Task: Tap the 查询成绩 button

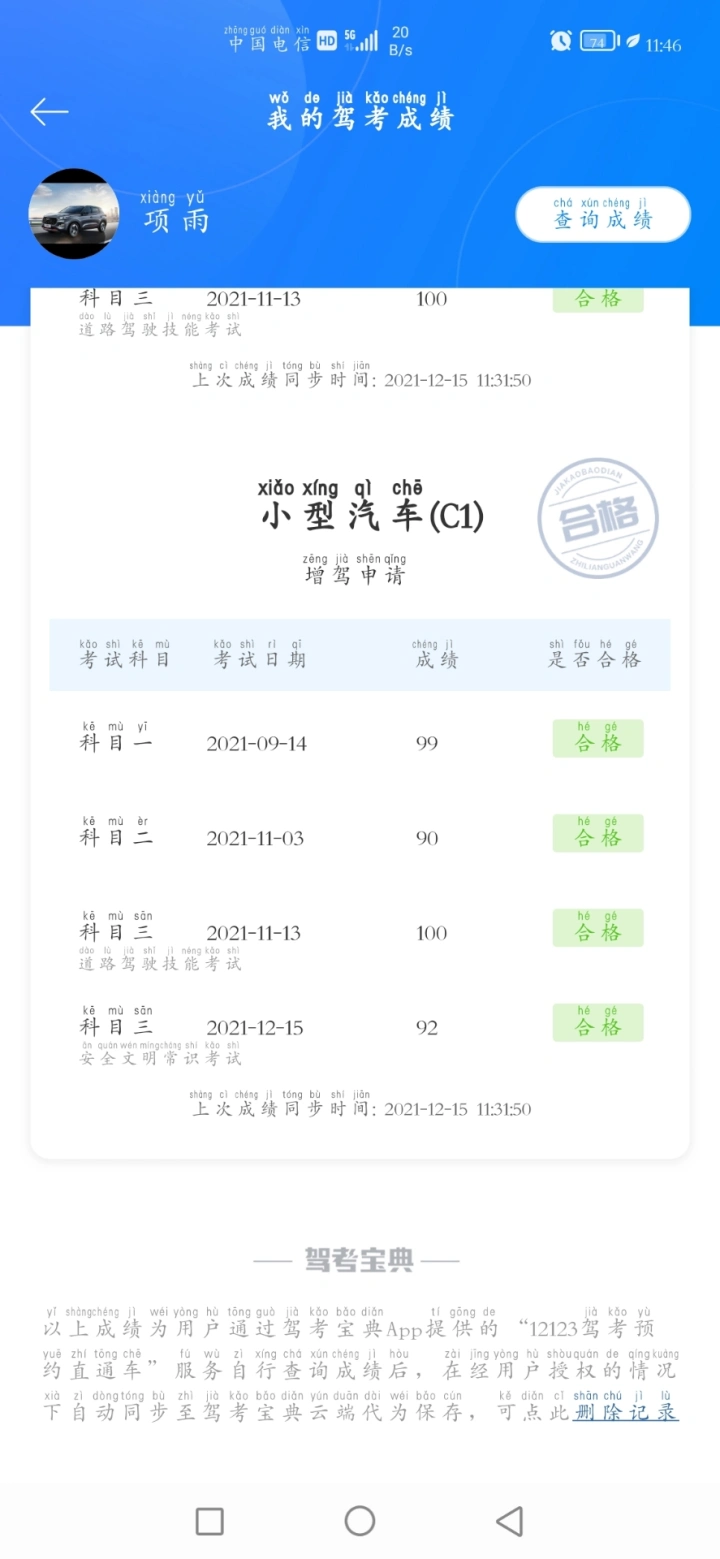Action: 603,214
